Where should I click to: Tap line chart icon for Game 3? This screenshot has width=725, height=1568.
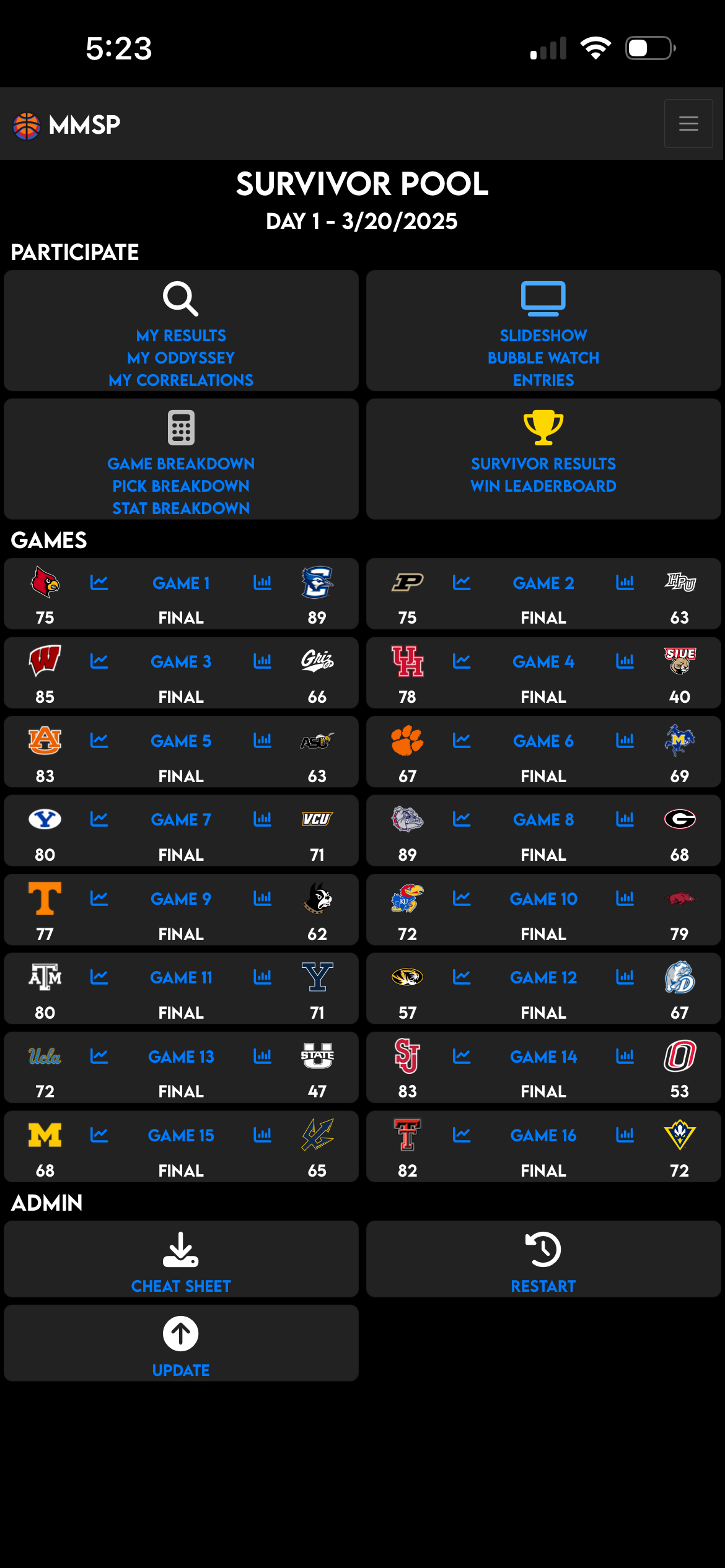99,661
